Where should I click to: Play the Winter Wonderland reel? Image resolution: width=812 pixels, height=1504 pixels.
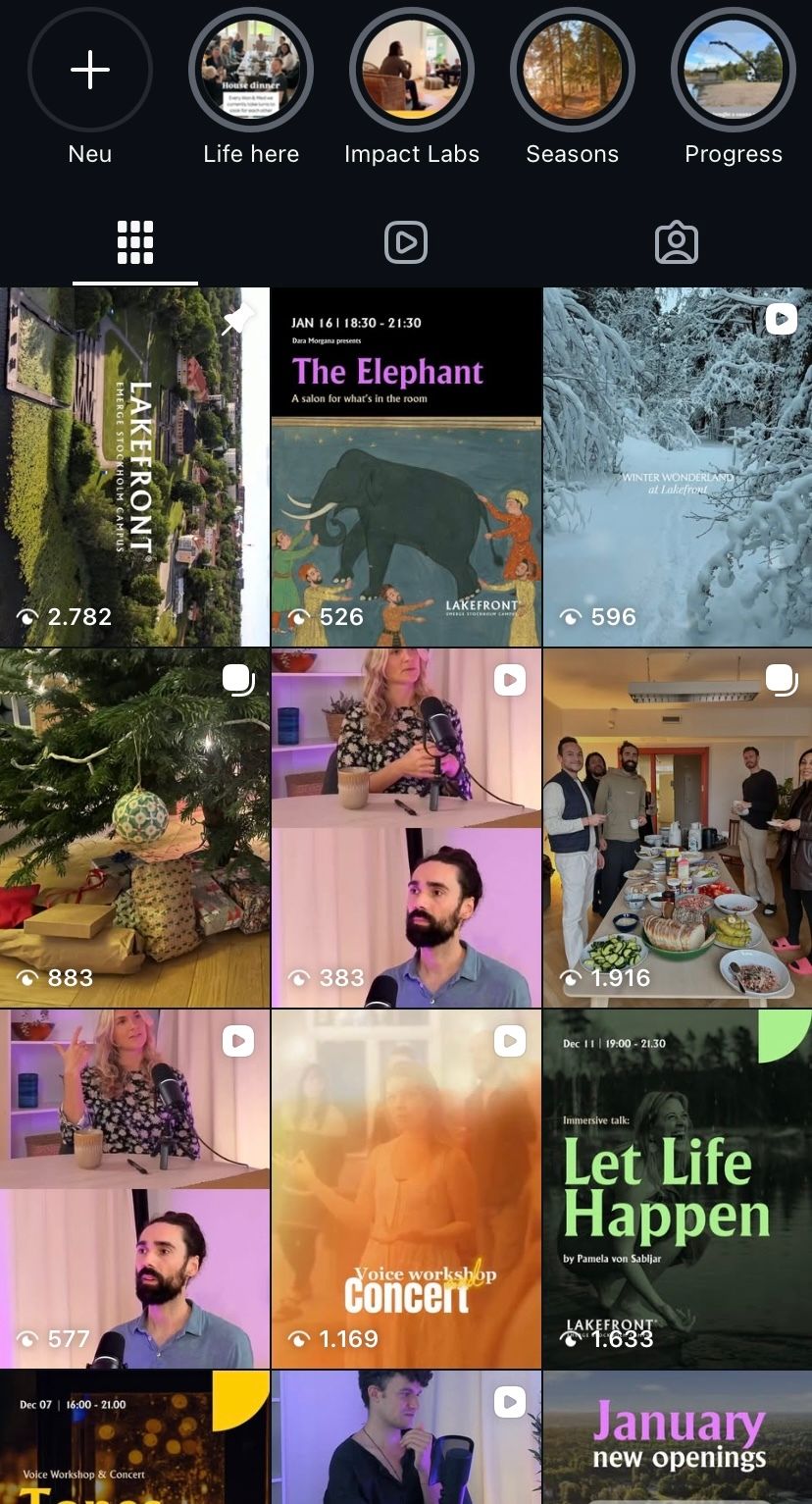tap(678, 467)
